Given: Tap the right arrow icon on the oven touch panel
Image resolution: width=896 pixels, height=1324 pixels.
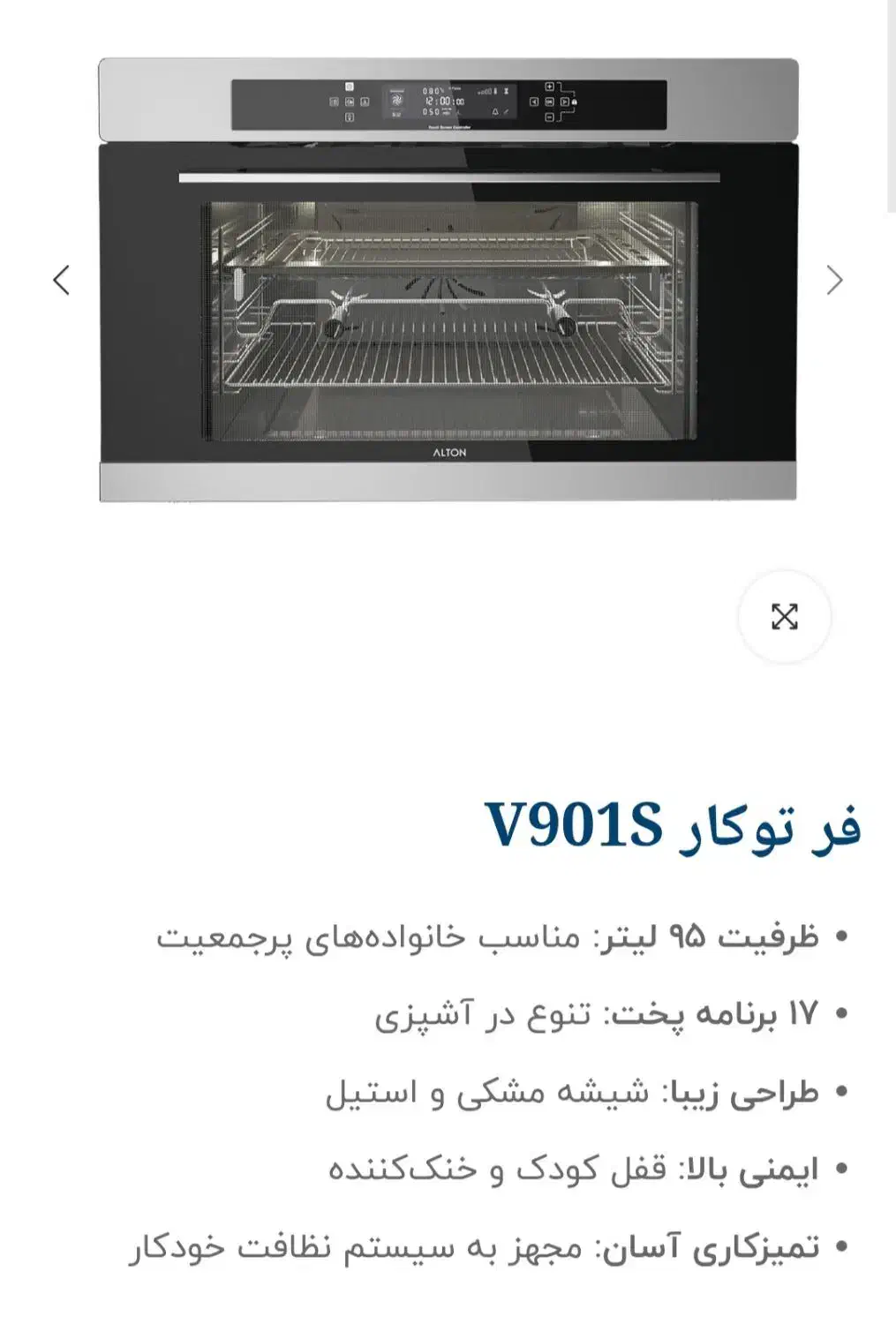Looking at the screenshot, I should pyautogui.click(x=565, y=102).
